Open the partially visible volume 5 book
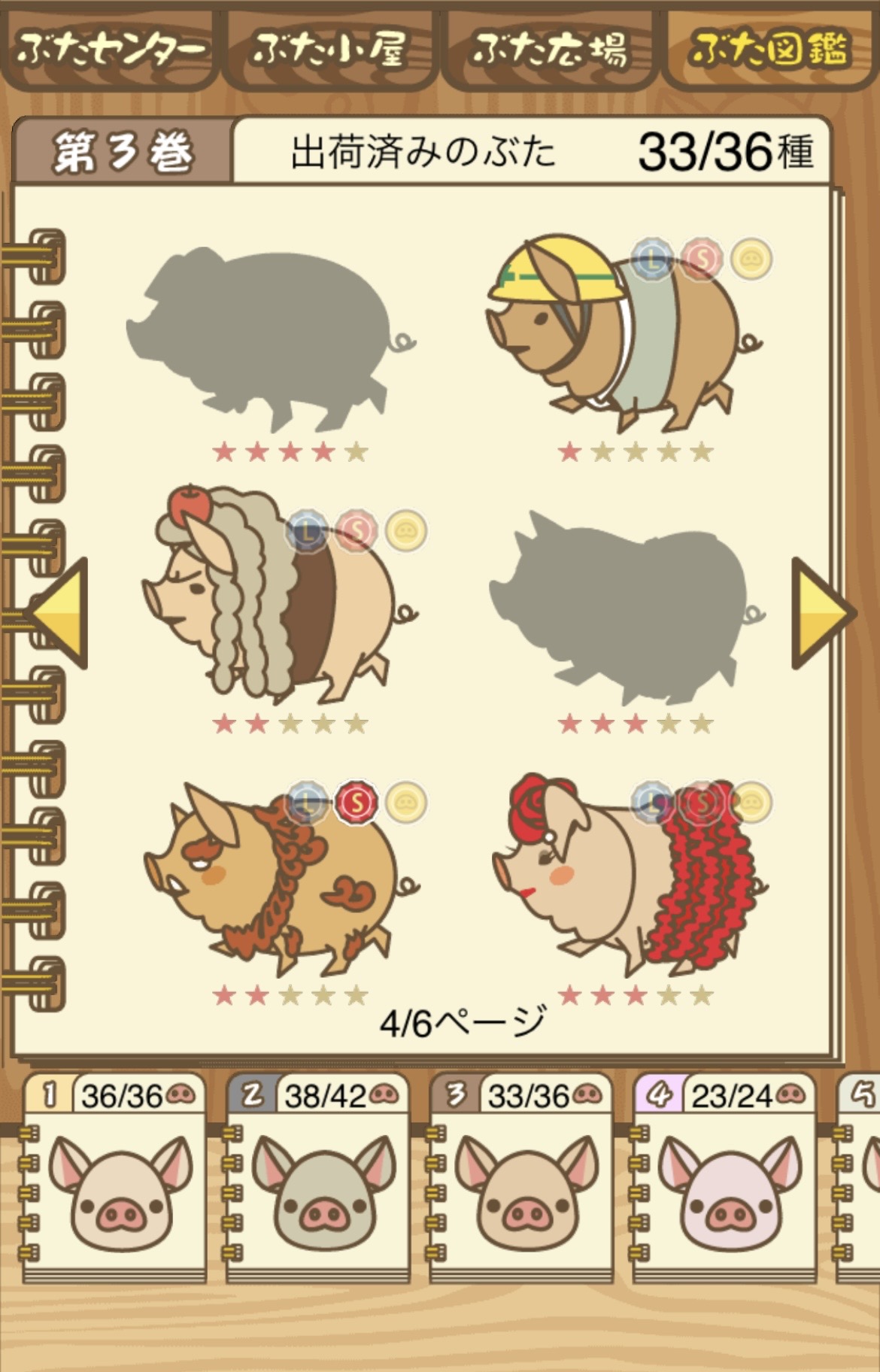This screenshot has width=880, height=1372. click(857, 1177)
